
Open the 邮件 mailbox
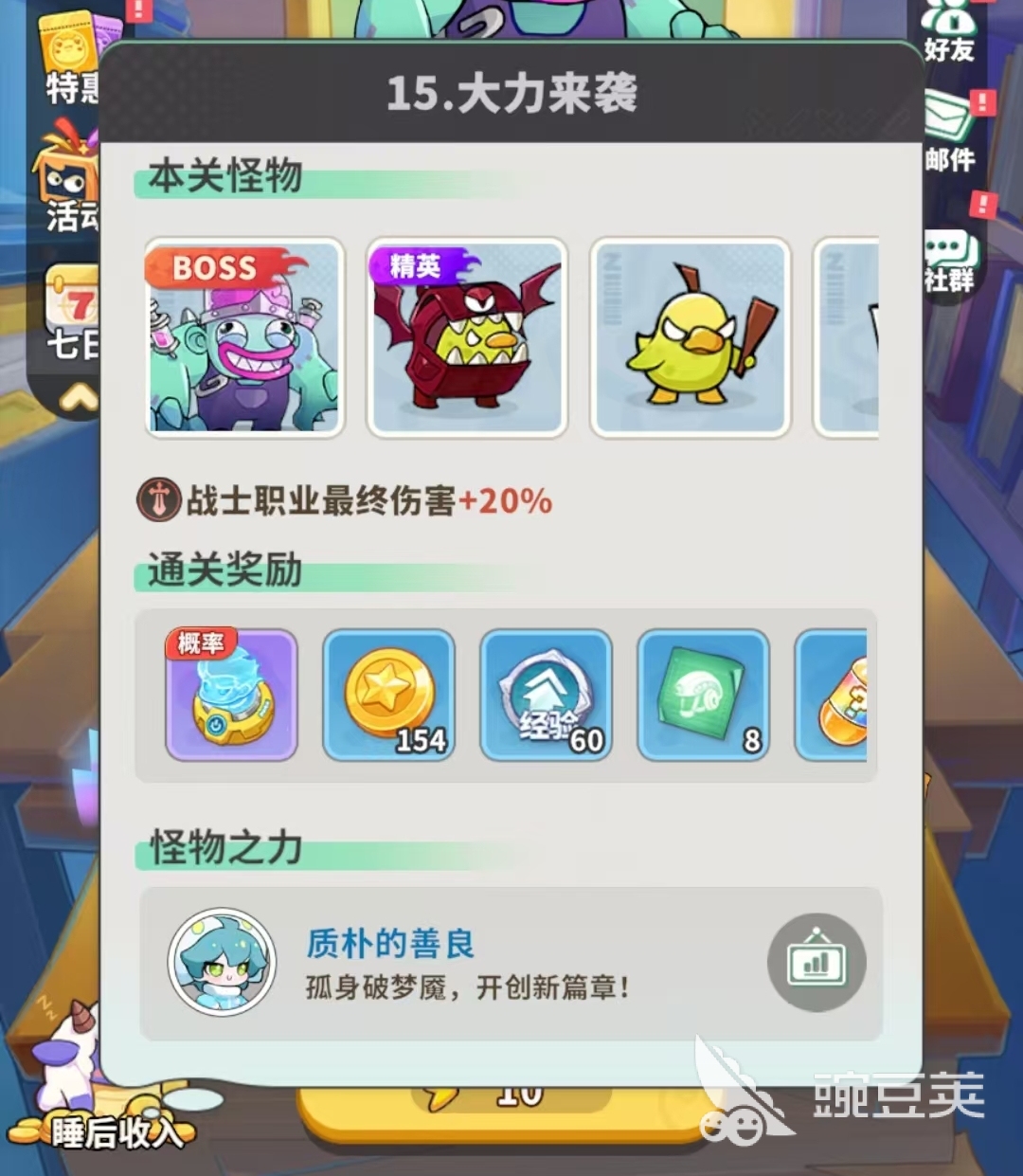(951, 133)
